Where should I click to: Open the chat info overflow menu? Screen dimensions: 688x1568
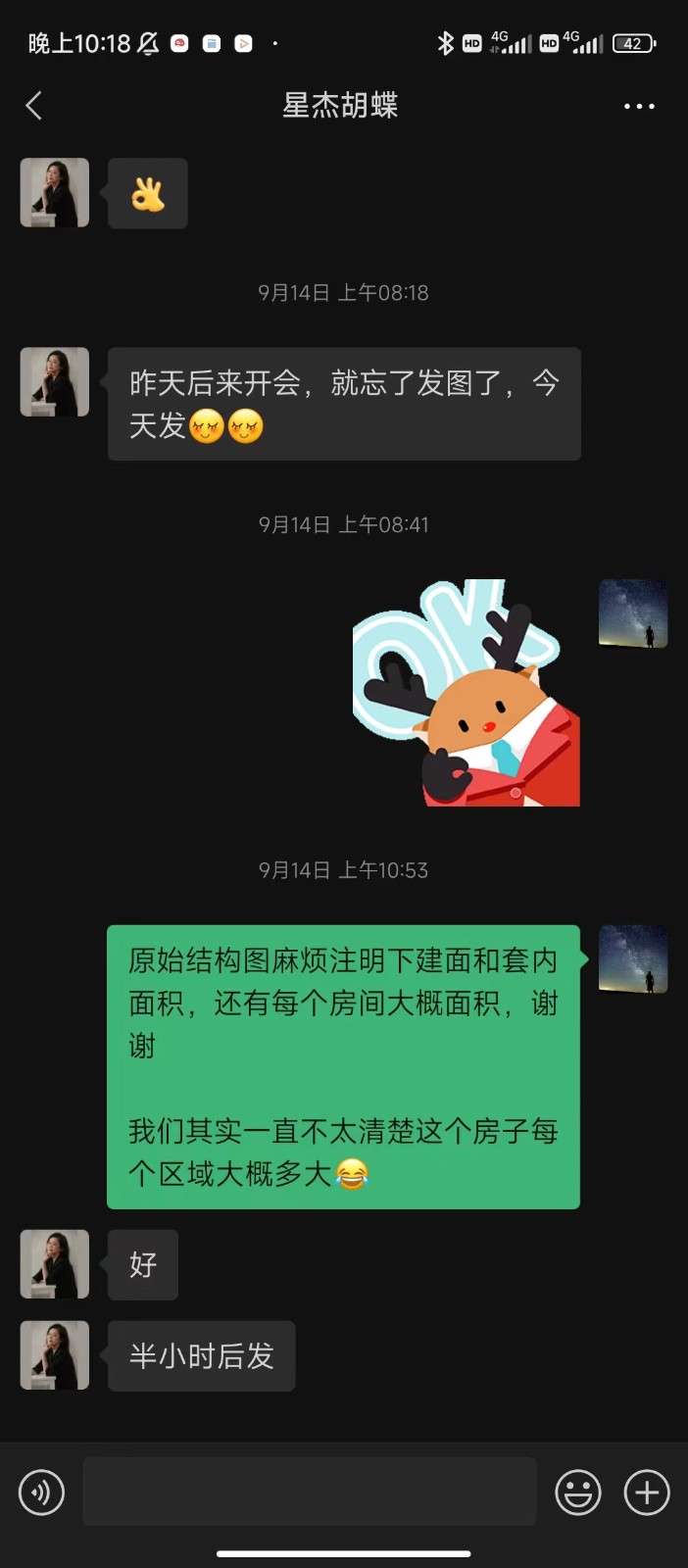[x=639, y=106]
